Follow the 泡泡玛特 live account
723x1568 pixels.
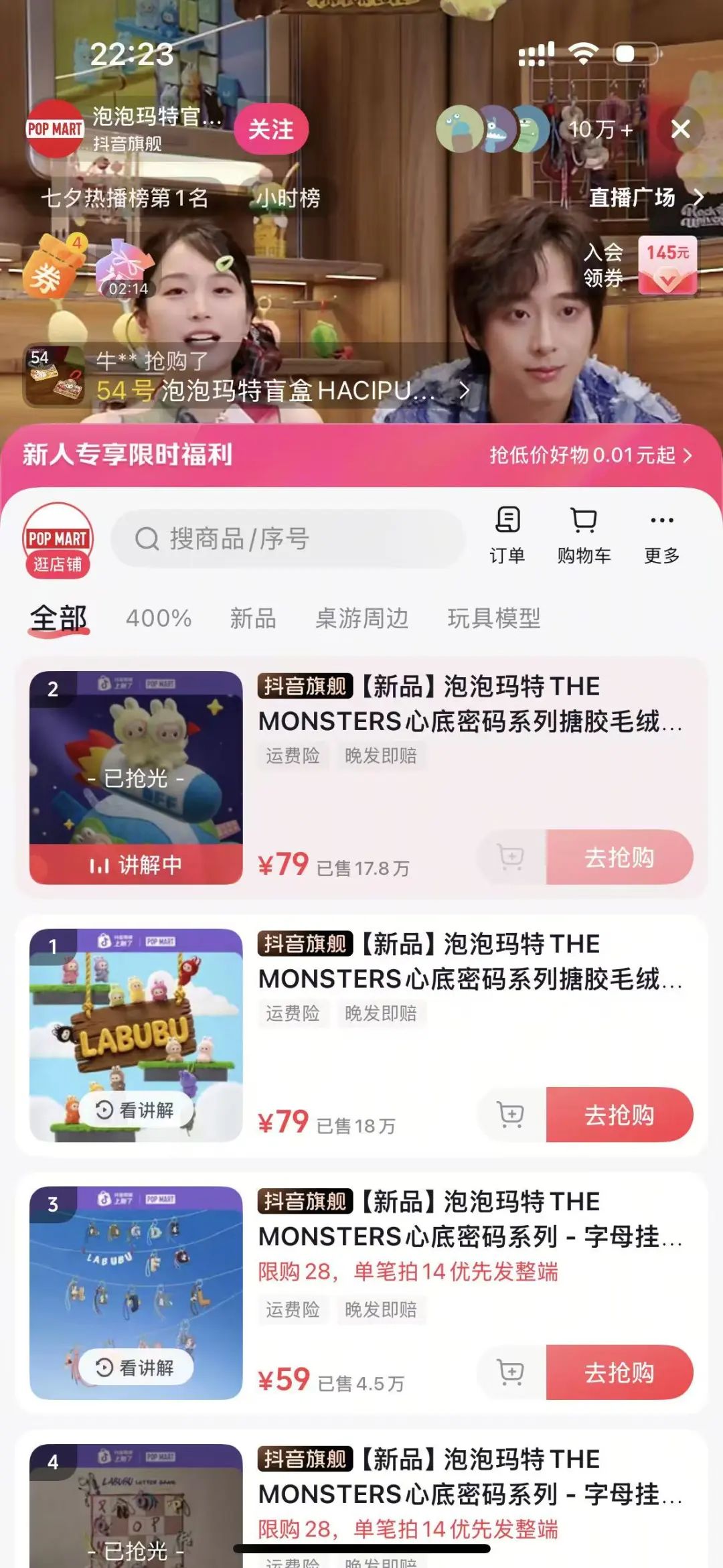(x=270, y=129)
